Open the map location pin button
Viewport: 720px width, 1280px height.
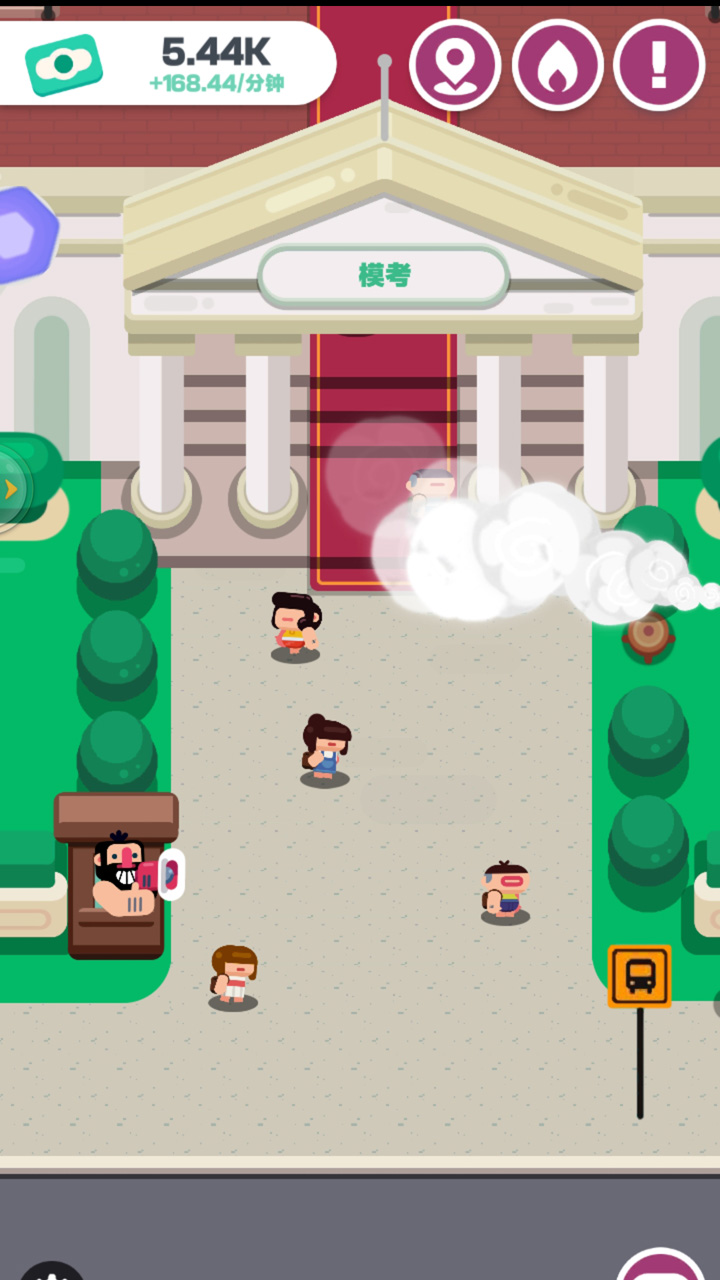pos(455,65)
